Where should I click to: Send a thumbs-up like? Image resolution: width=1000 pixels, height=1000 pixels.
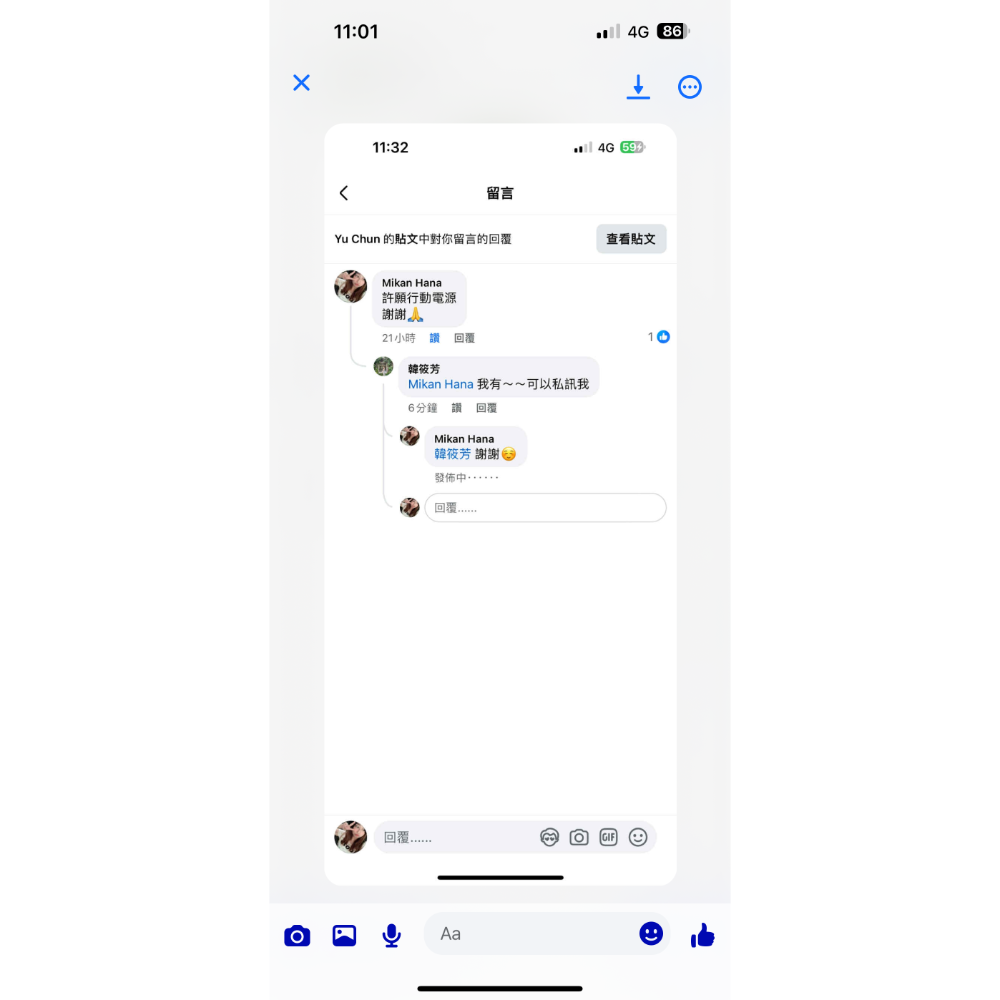[703, 936]
